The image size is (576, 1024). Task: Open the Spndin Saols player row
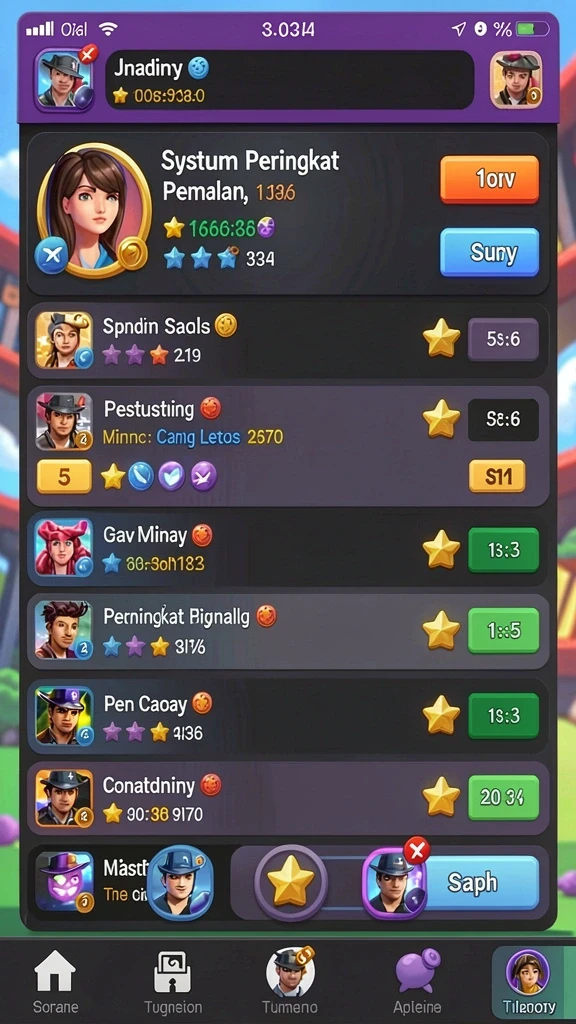pyautogui.click(x=287, y=340)
